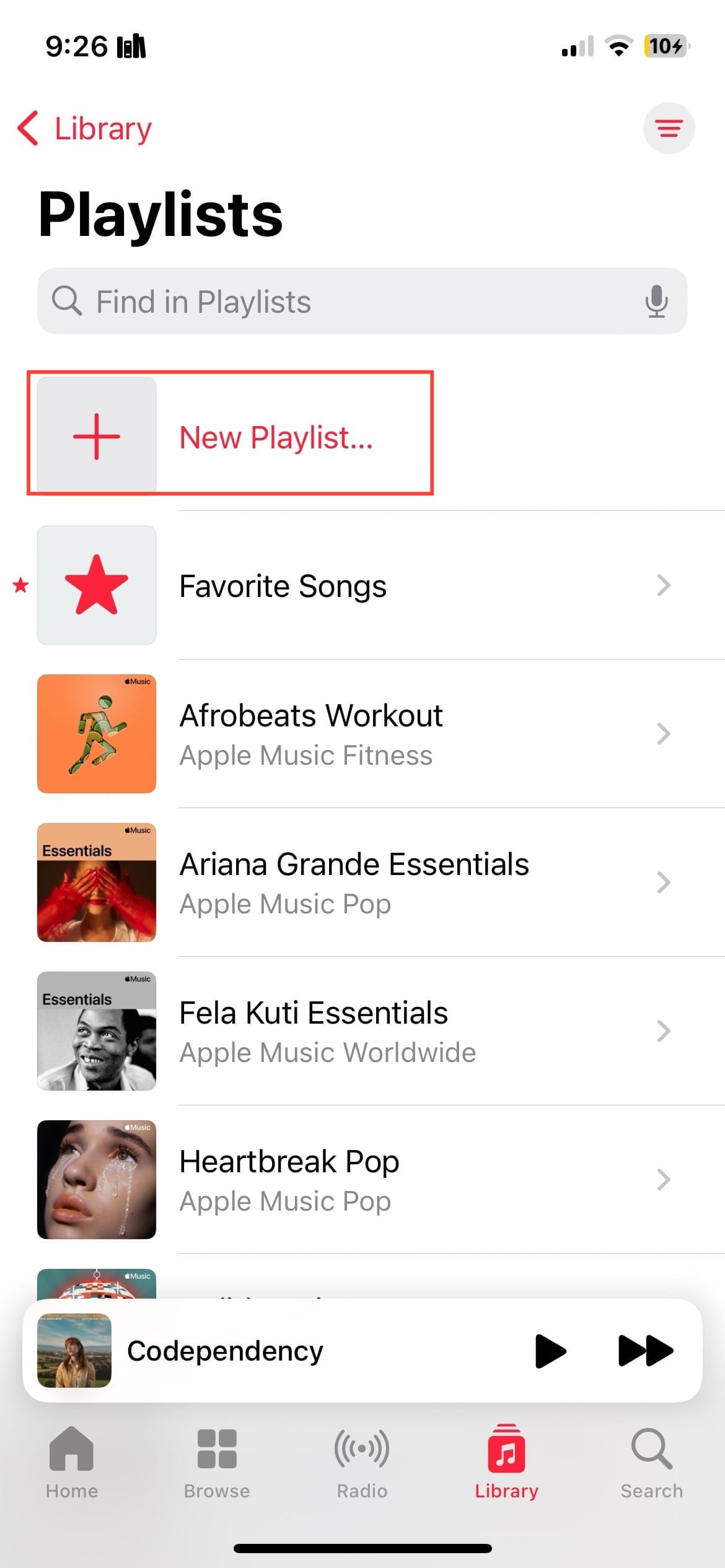Switch to the Browse tab
This screenshot has height=1568, width=725.
click(217, 1462)
